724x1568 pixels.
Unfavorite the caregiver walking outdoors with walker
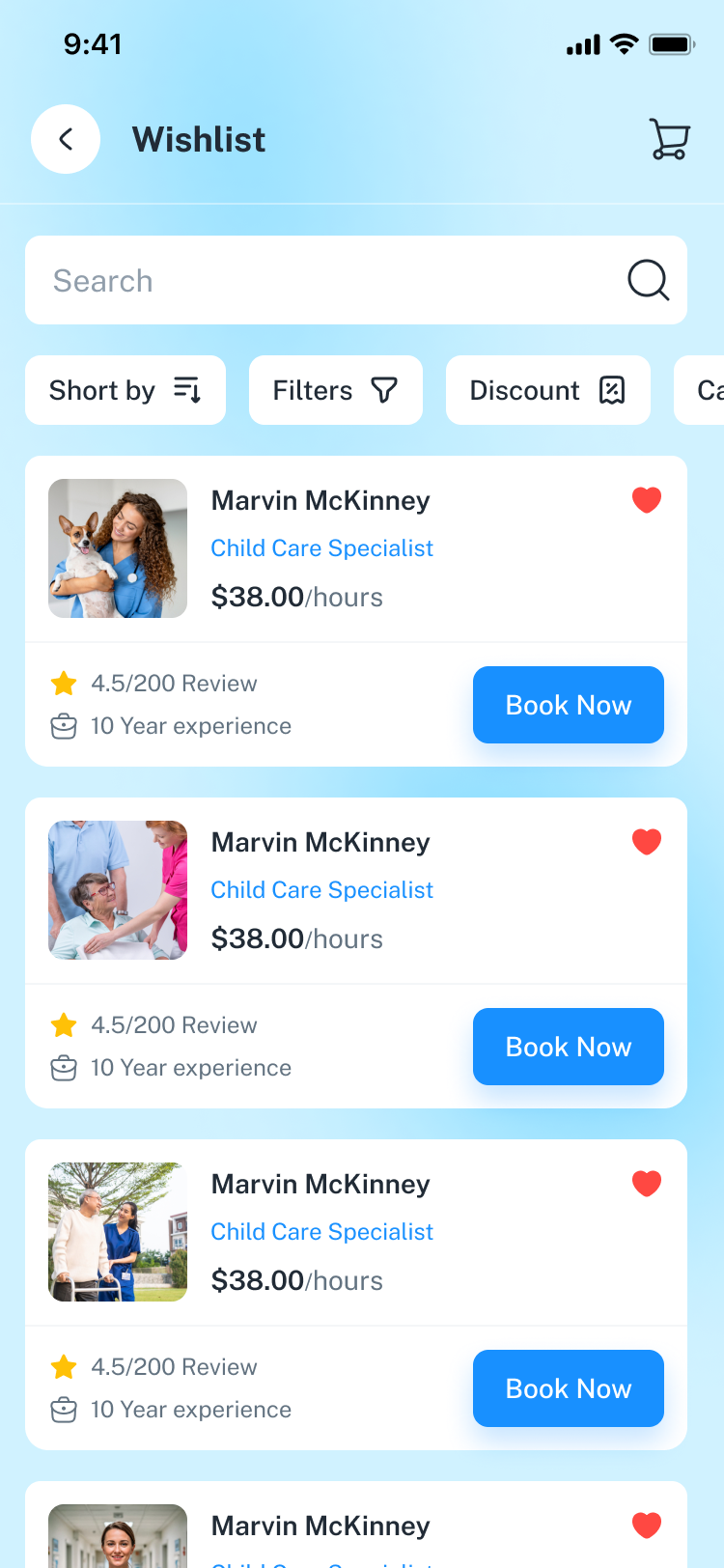point(646,1184)
